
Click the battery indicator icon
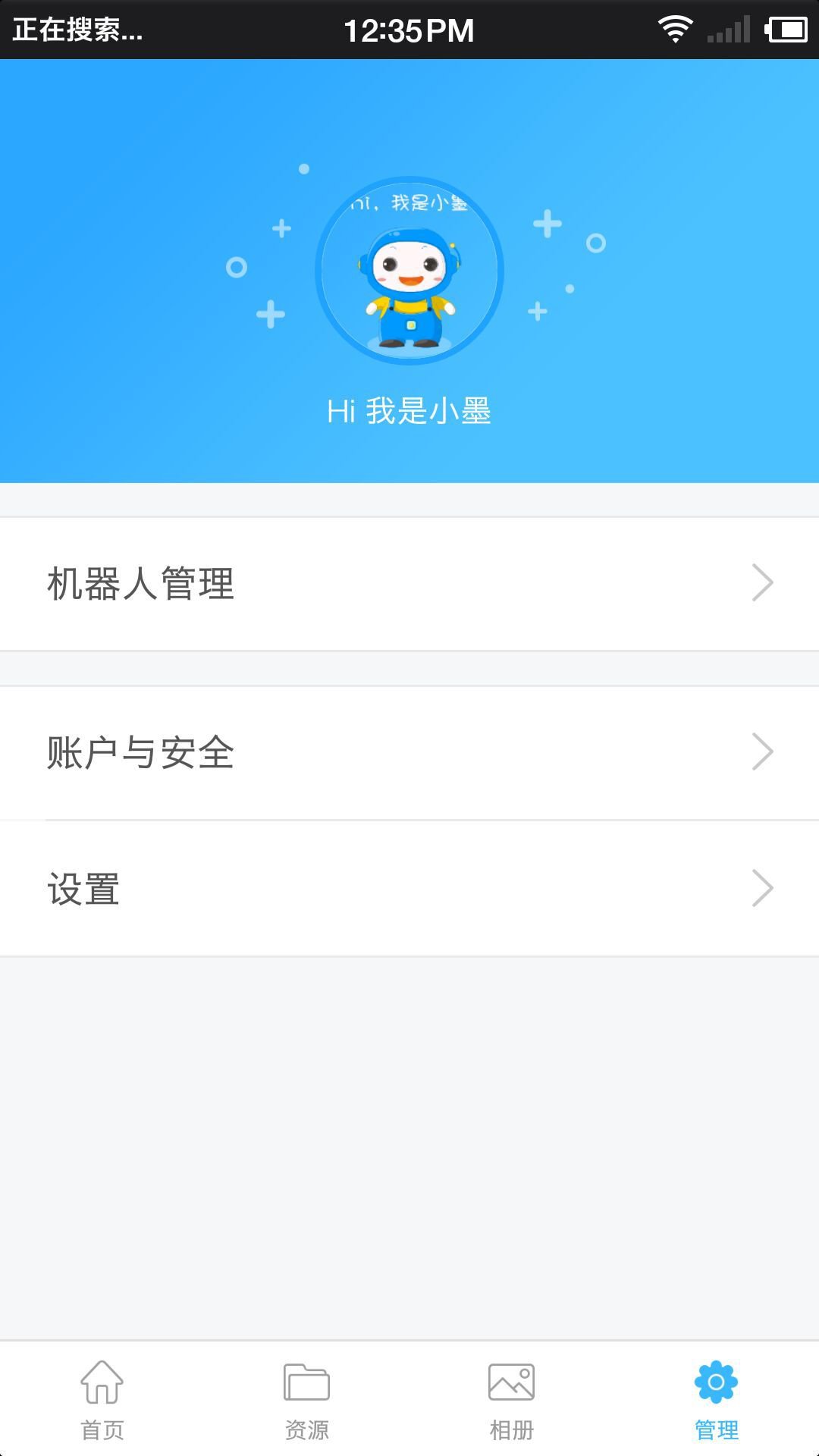(786, 29)
